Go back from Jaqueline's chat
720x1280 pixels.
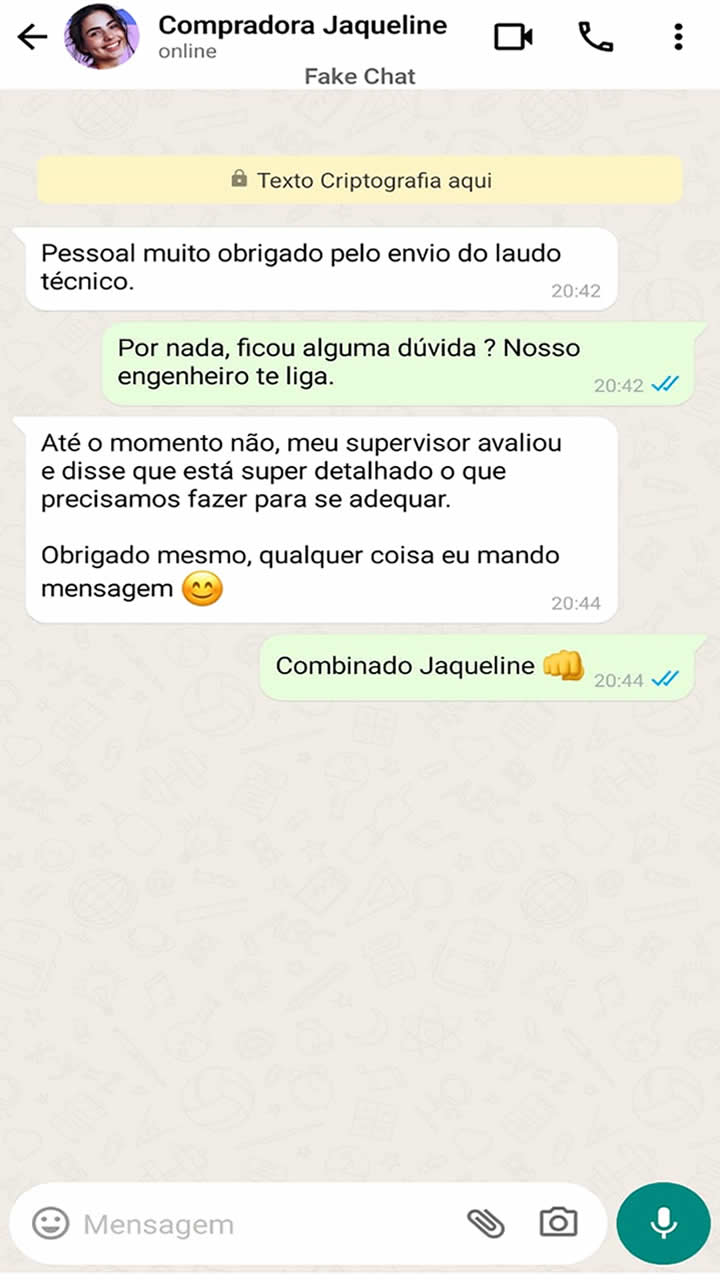coord(32,38)
